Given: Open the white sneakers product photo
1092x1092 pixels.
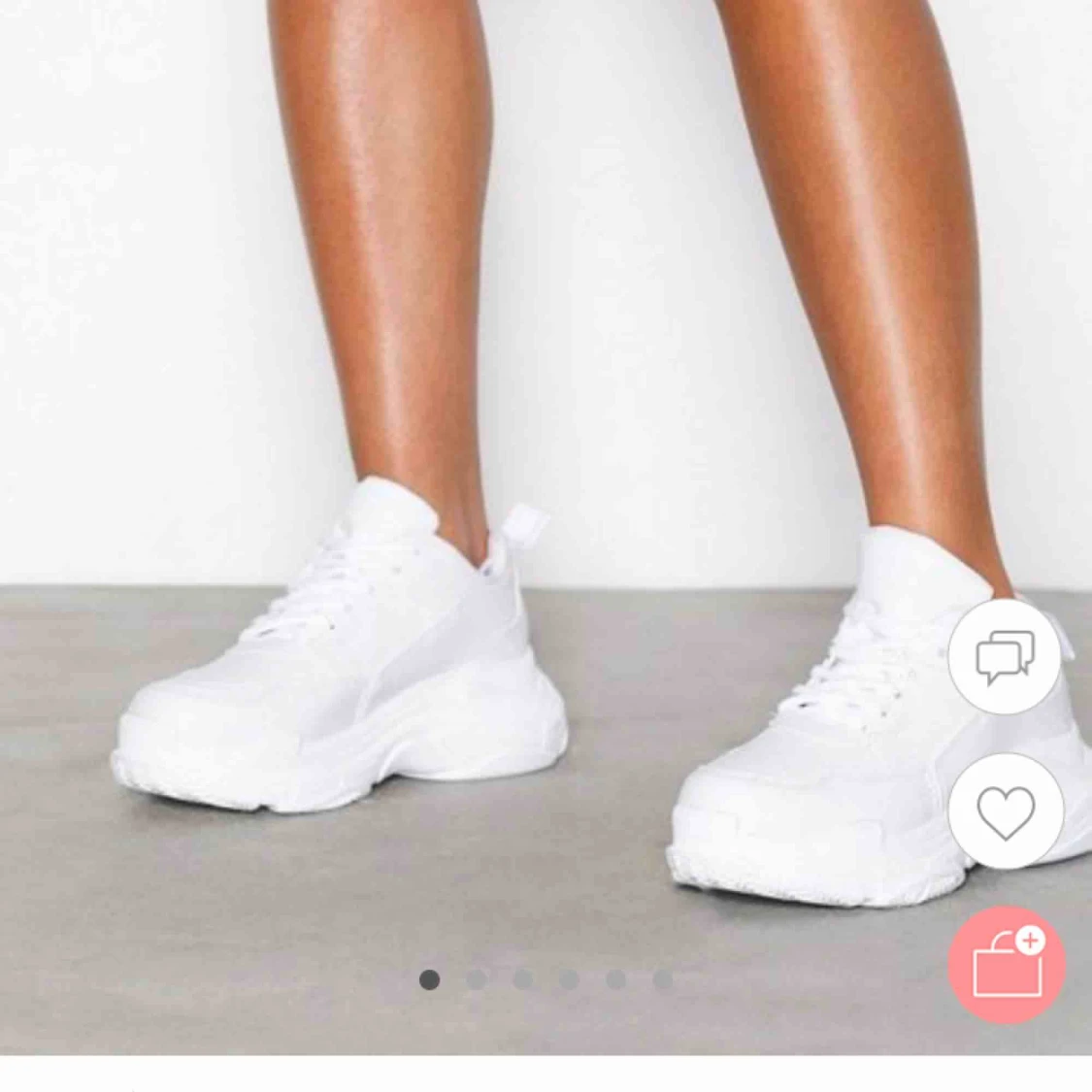Looking at the screenshot, I should click(485, 485).
